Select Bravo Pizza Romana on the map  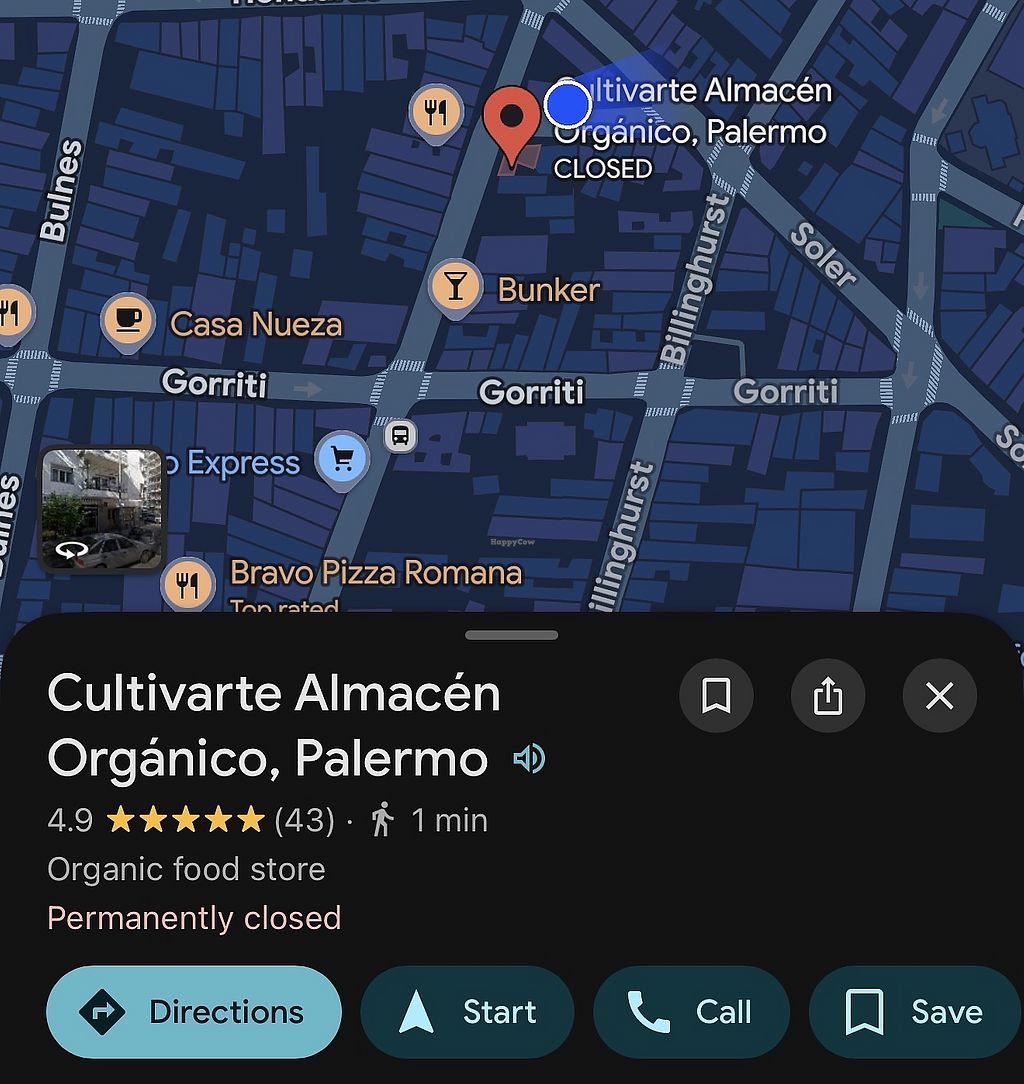pos(188,583)
